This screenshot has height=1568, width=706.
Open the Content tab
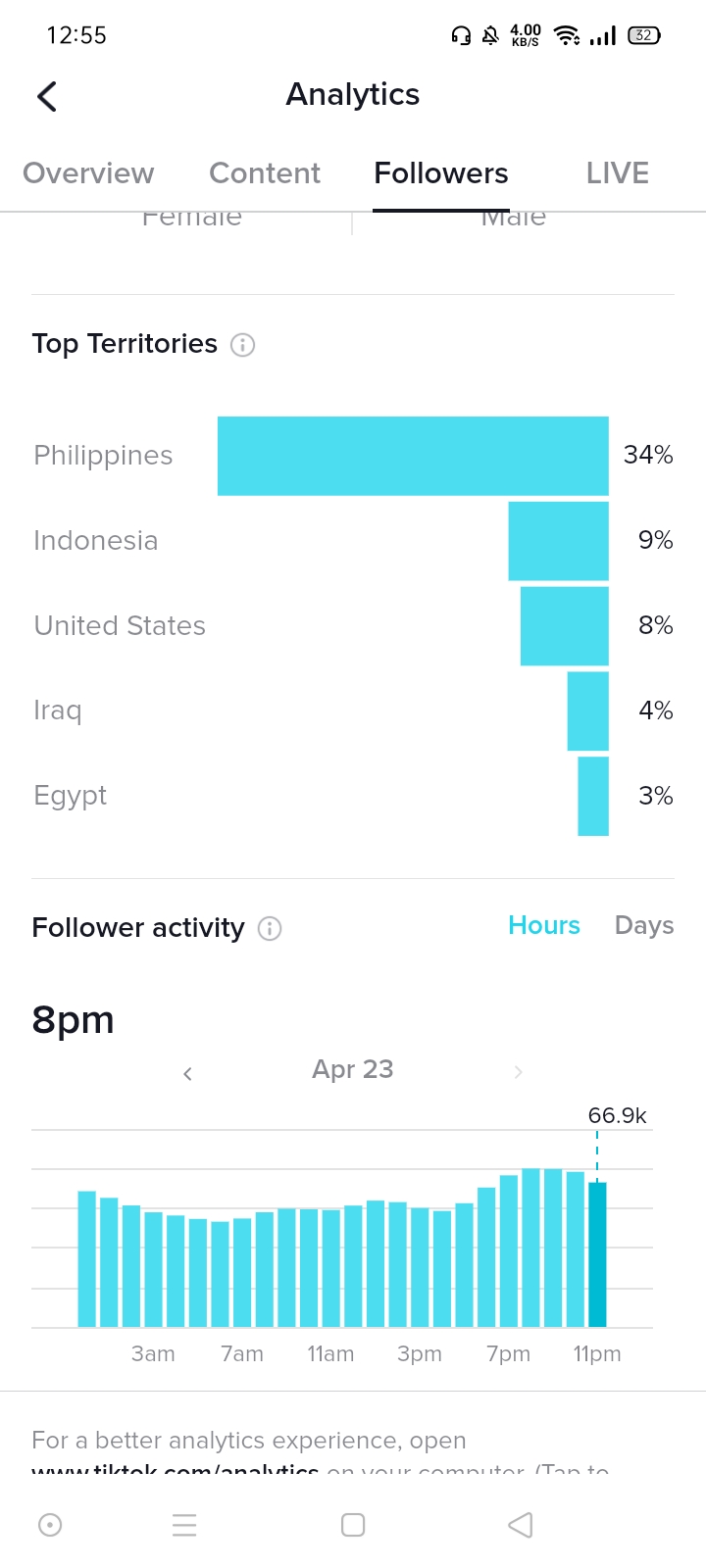pyautogui.click(x=265, y=173)
